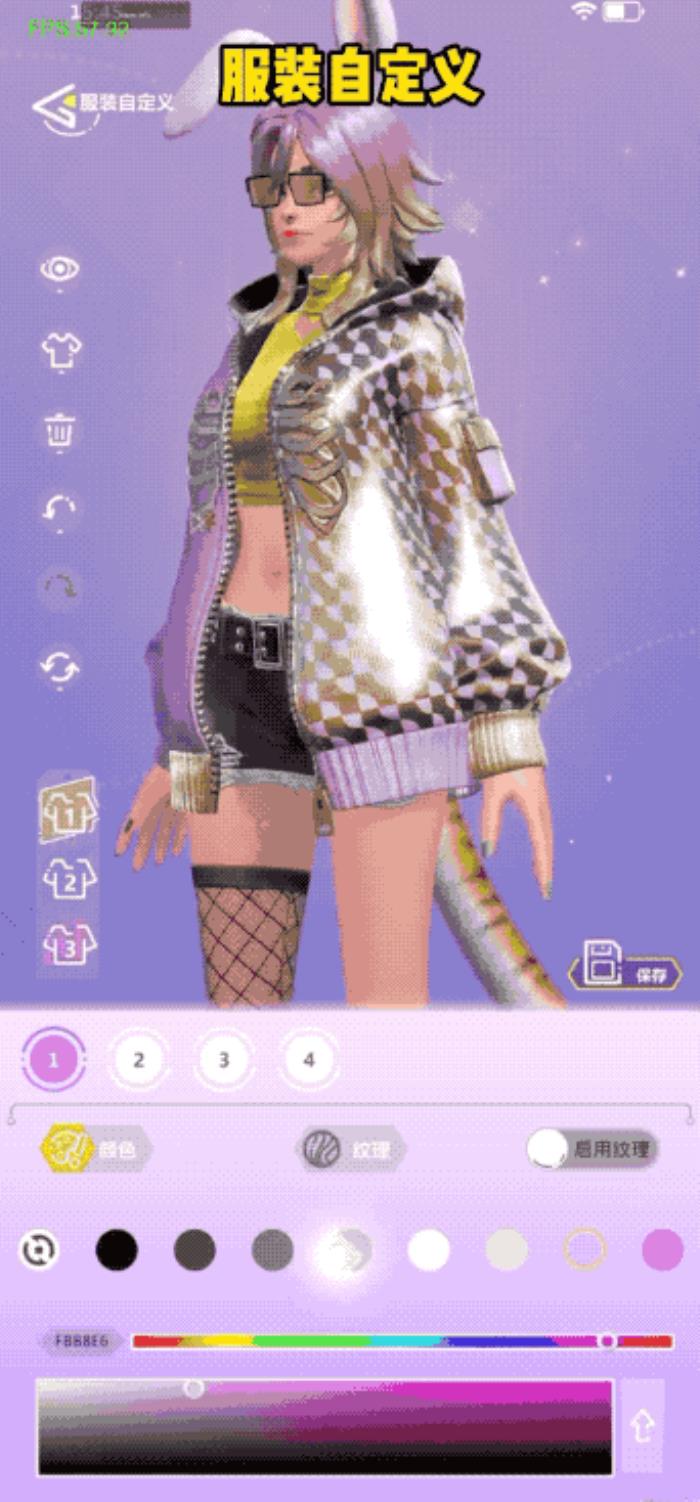Enable the 启用纹理 toggle

(x=592, y=1149)
